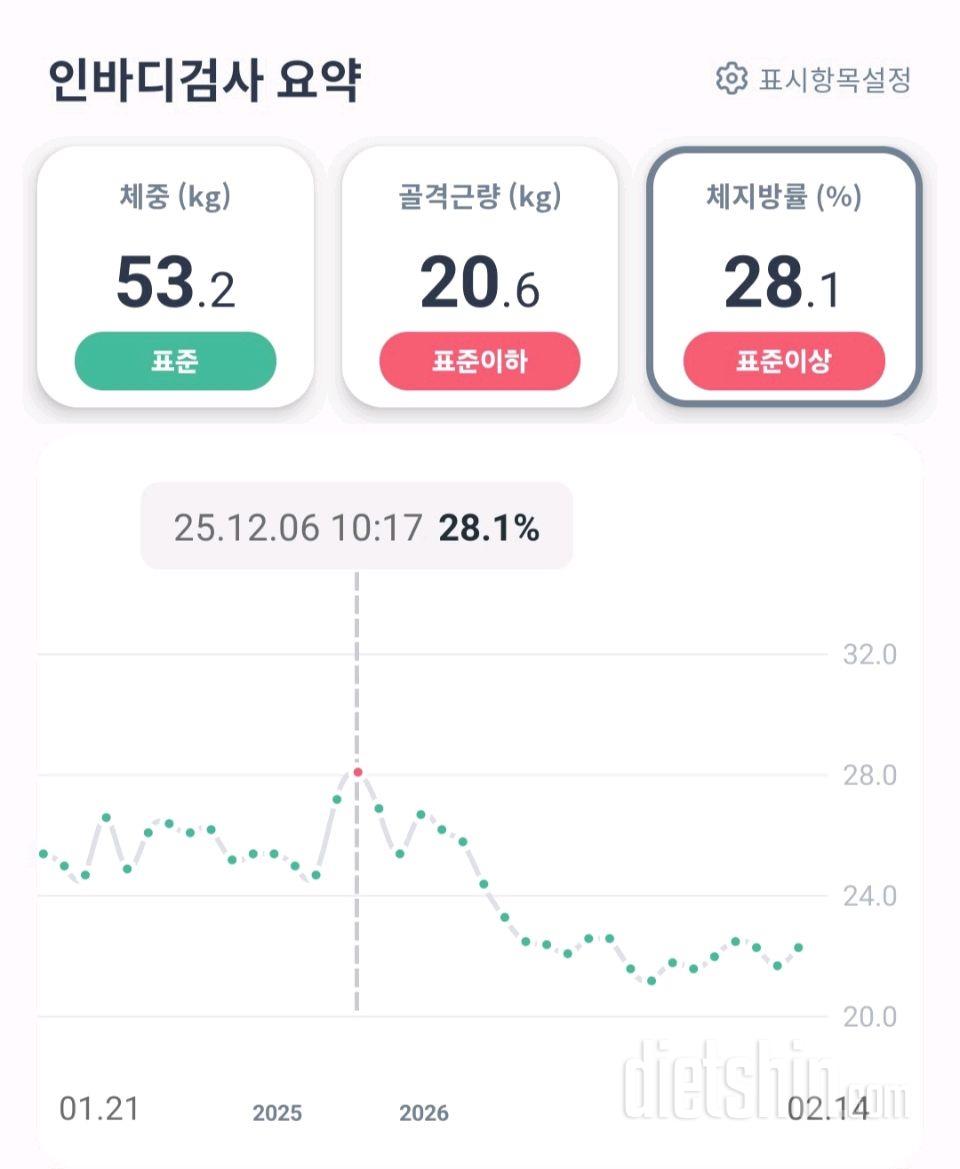The height and width of the screenshot is (1169, 960).
Task: Select the 체중 (kg) card
Action: point(175,276)
